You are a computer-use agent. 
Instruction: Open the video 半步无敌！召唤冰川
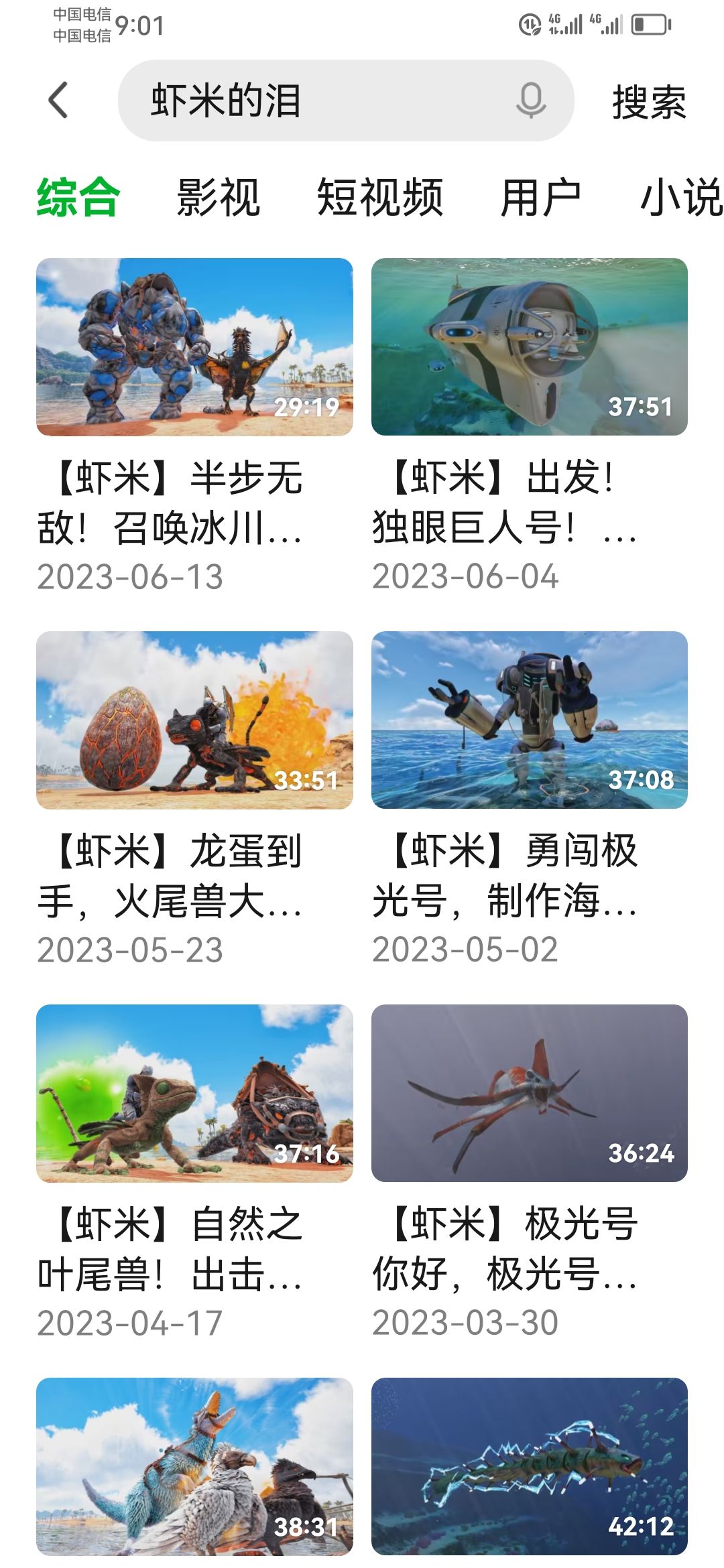(194, 347)
